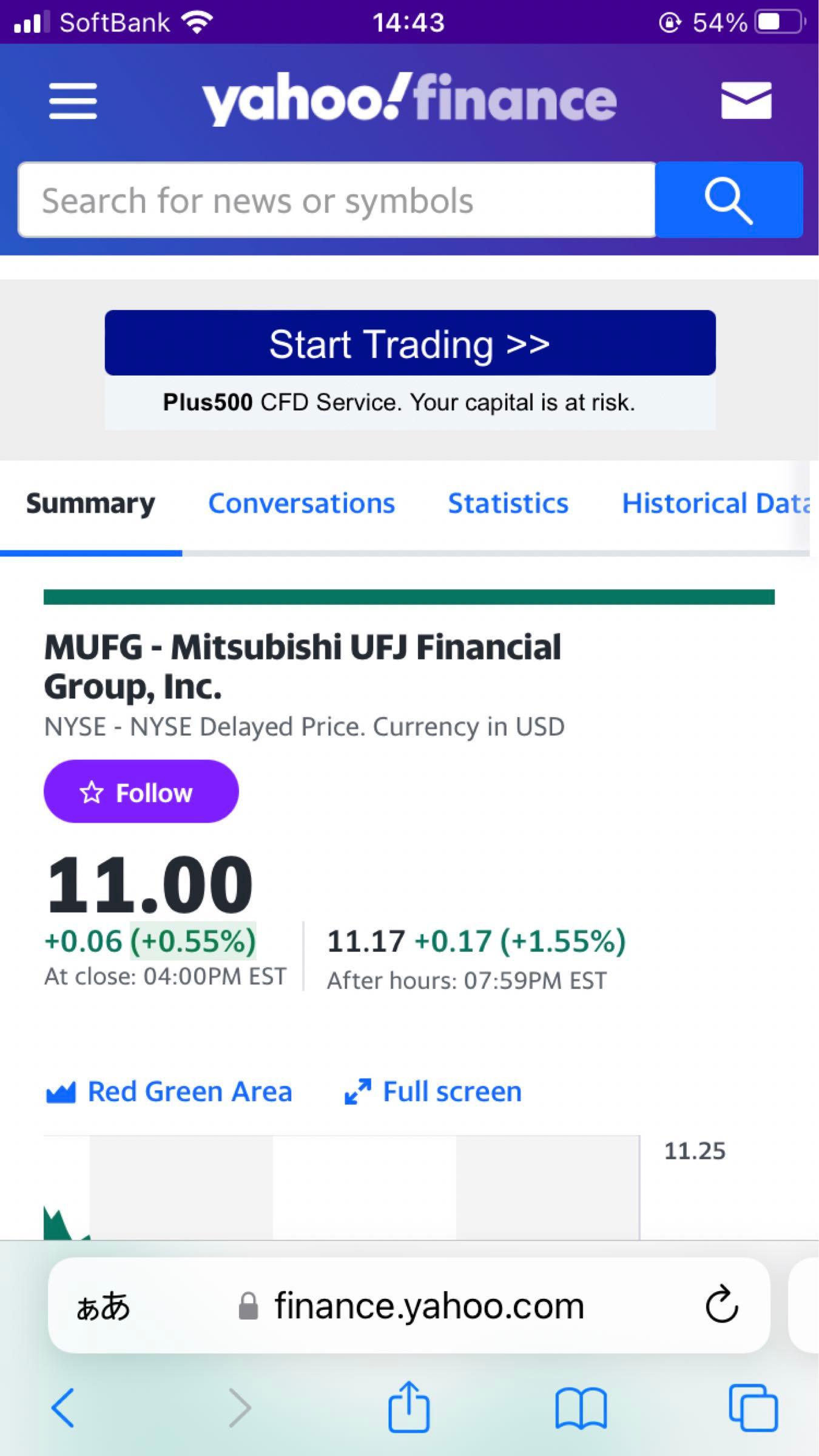
Task: Switch to the Statistics tab
Action: coord(508,504)
